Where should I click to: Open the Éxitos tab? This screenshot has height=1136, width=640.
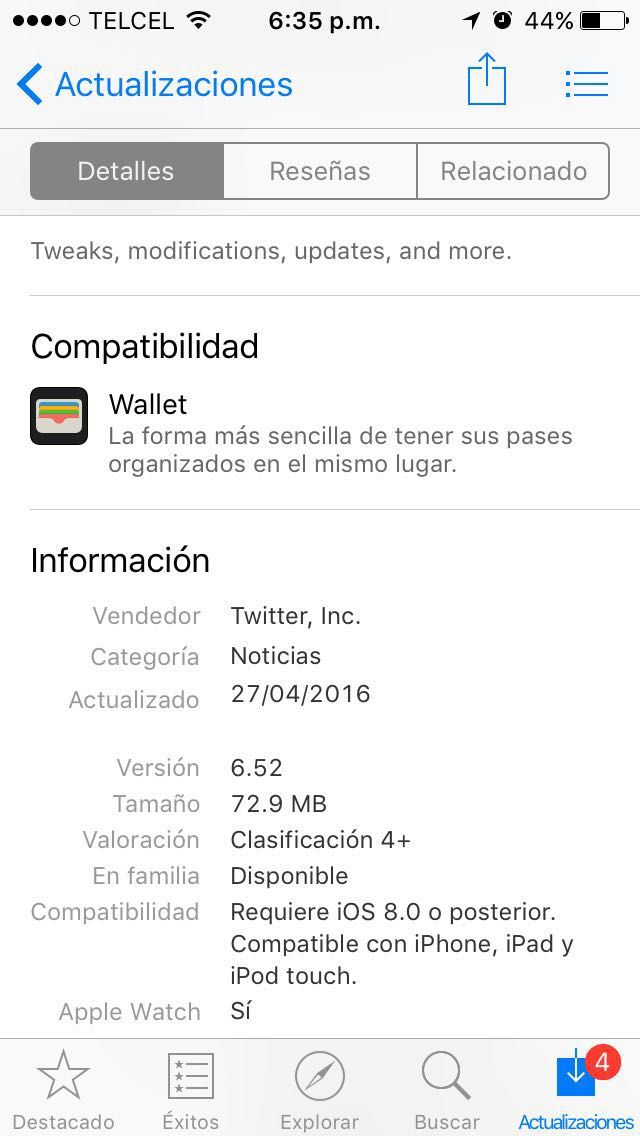(x=190, y=1088)
